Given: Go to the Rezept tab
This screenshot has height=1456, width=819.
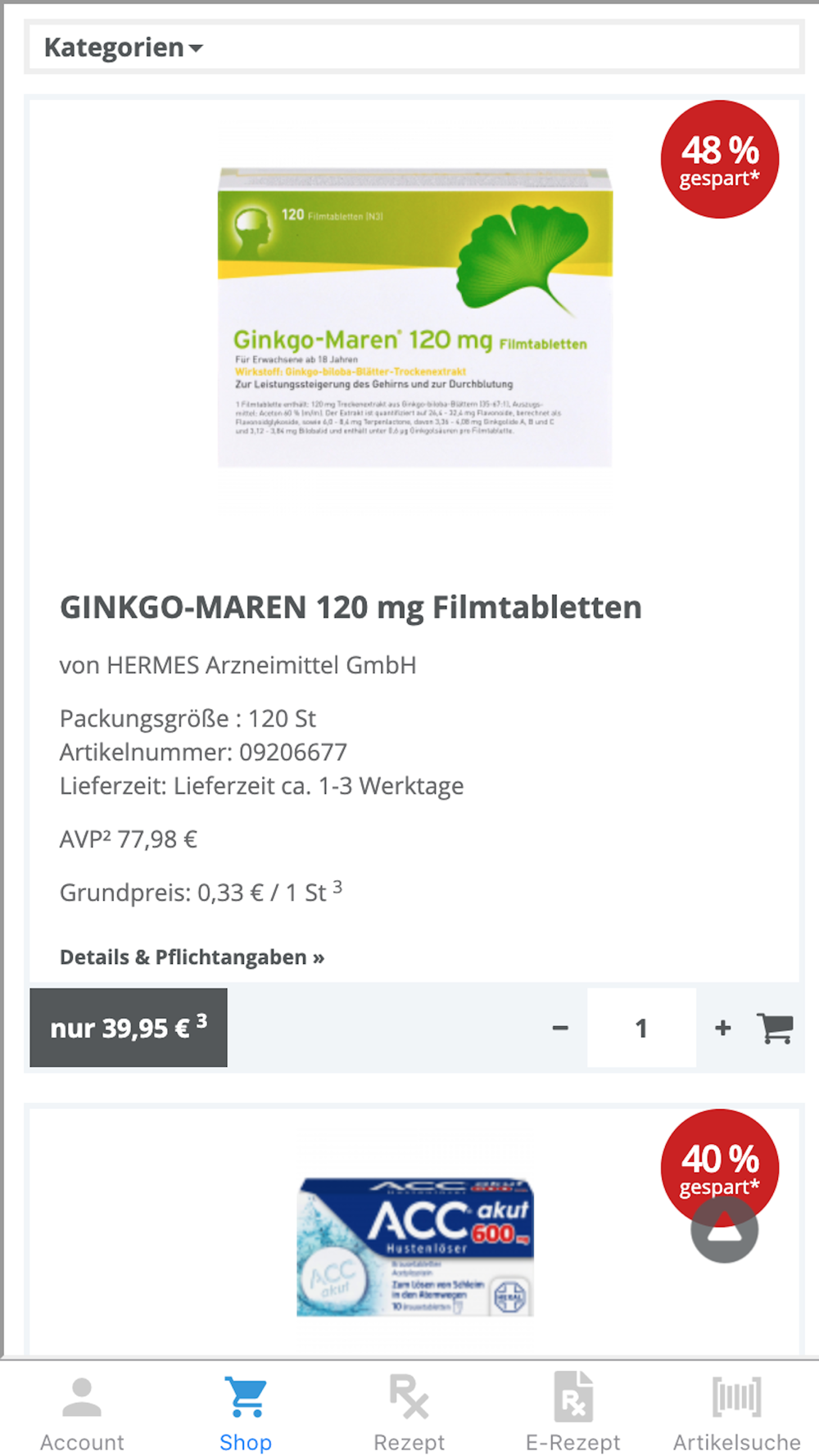Looking at the screenshot, I should coord(409,1413).
